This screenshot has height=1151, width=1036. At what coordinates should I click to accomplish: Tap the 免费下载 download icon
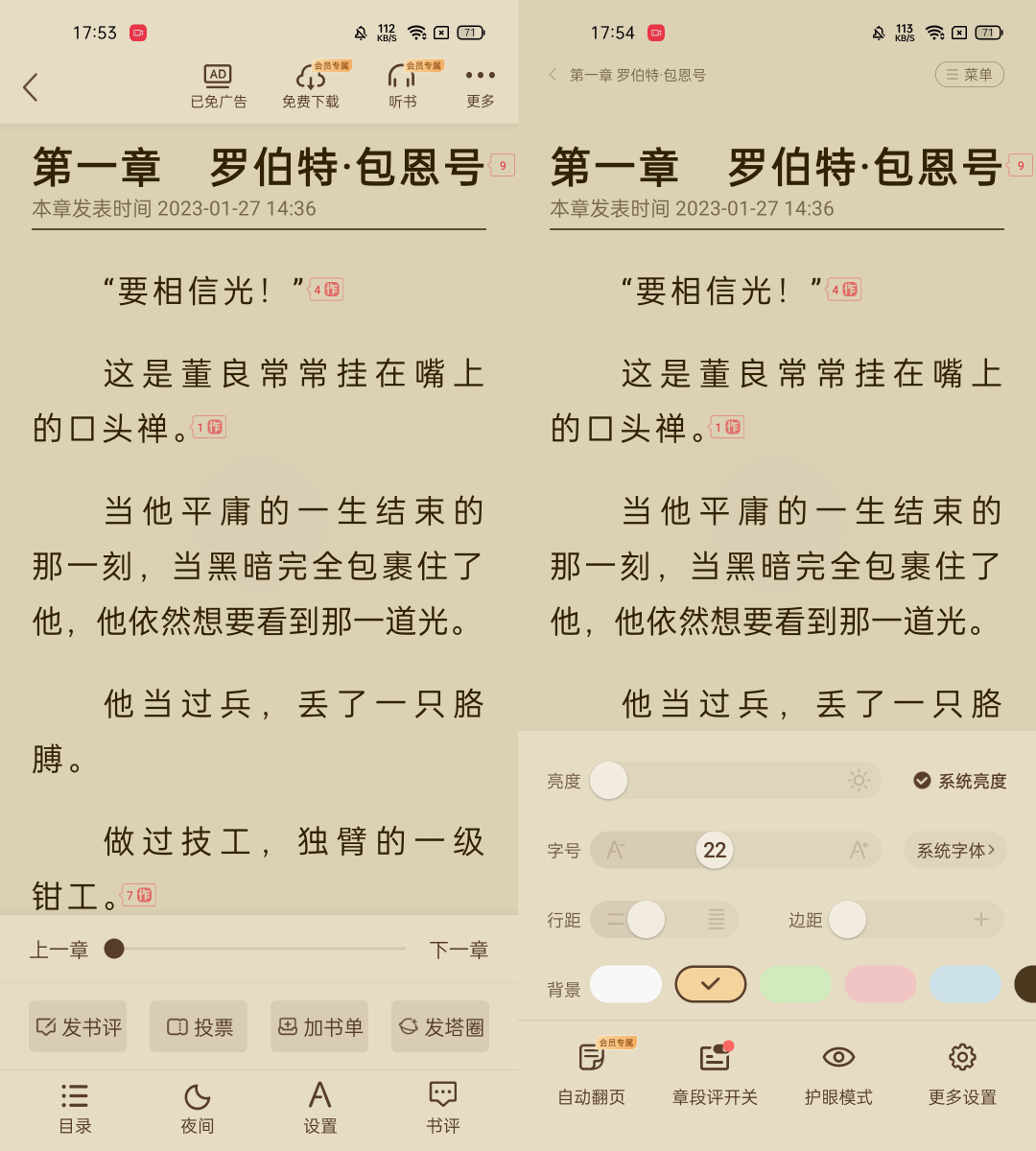point(310,85)
